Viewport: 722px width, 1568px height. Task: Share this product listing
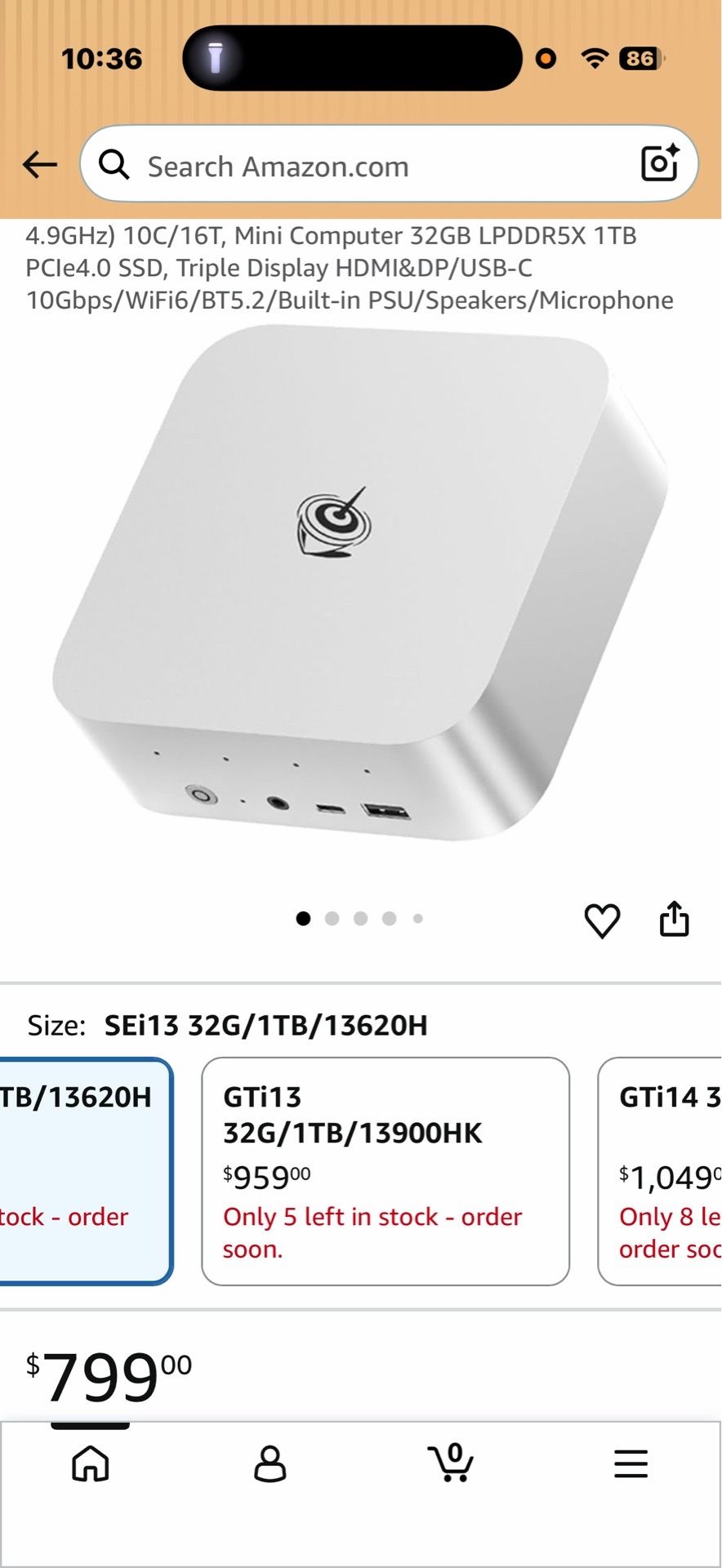pyautogui.click(x=674, y=919)
